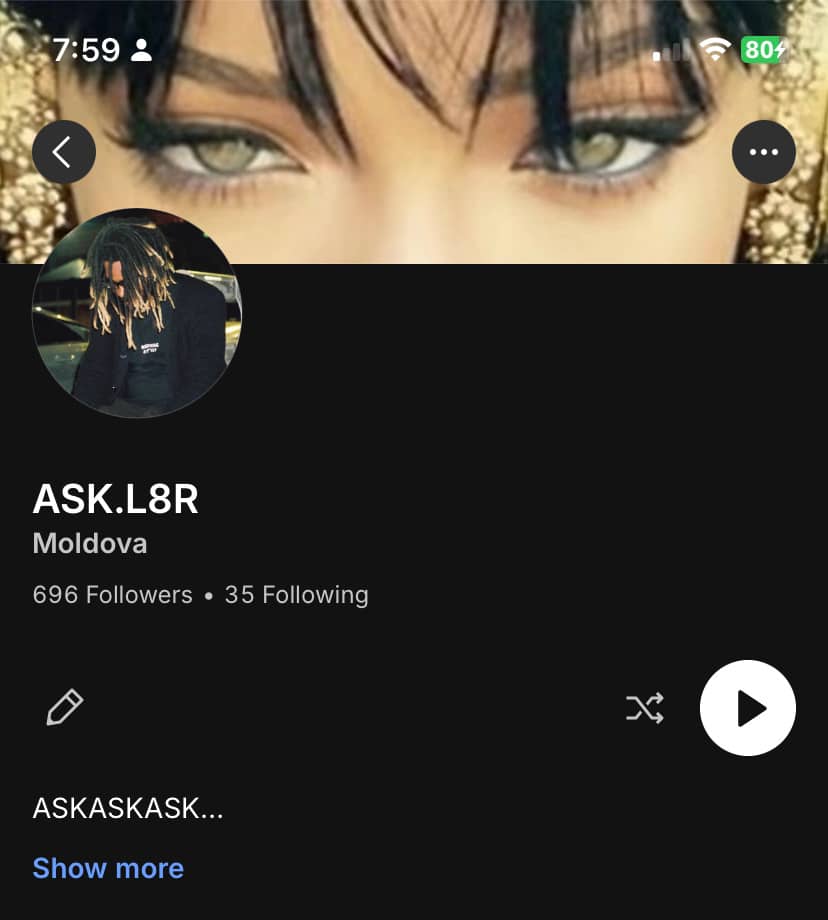Edit profile with the pencil icon
Viewport: 828px width, 920px height.
tap(65, 708)
